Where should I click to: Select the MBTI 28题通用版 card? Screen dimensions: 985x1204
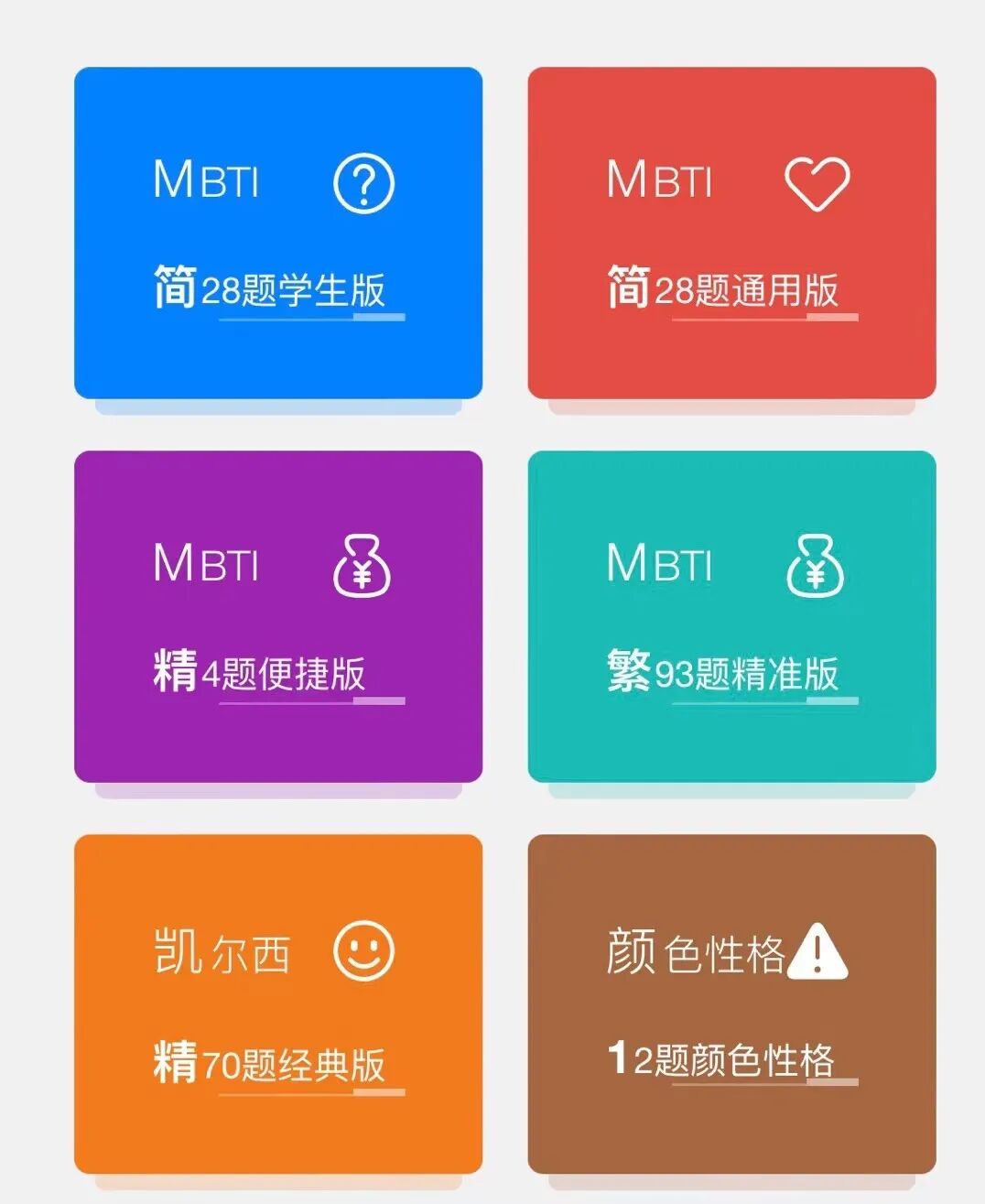pyautogui.click(x=731, y=233)
